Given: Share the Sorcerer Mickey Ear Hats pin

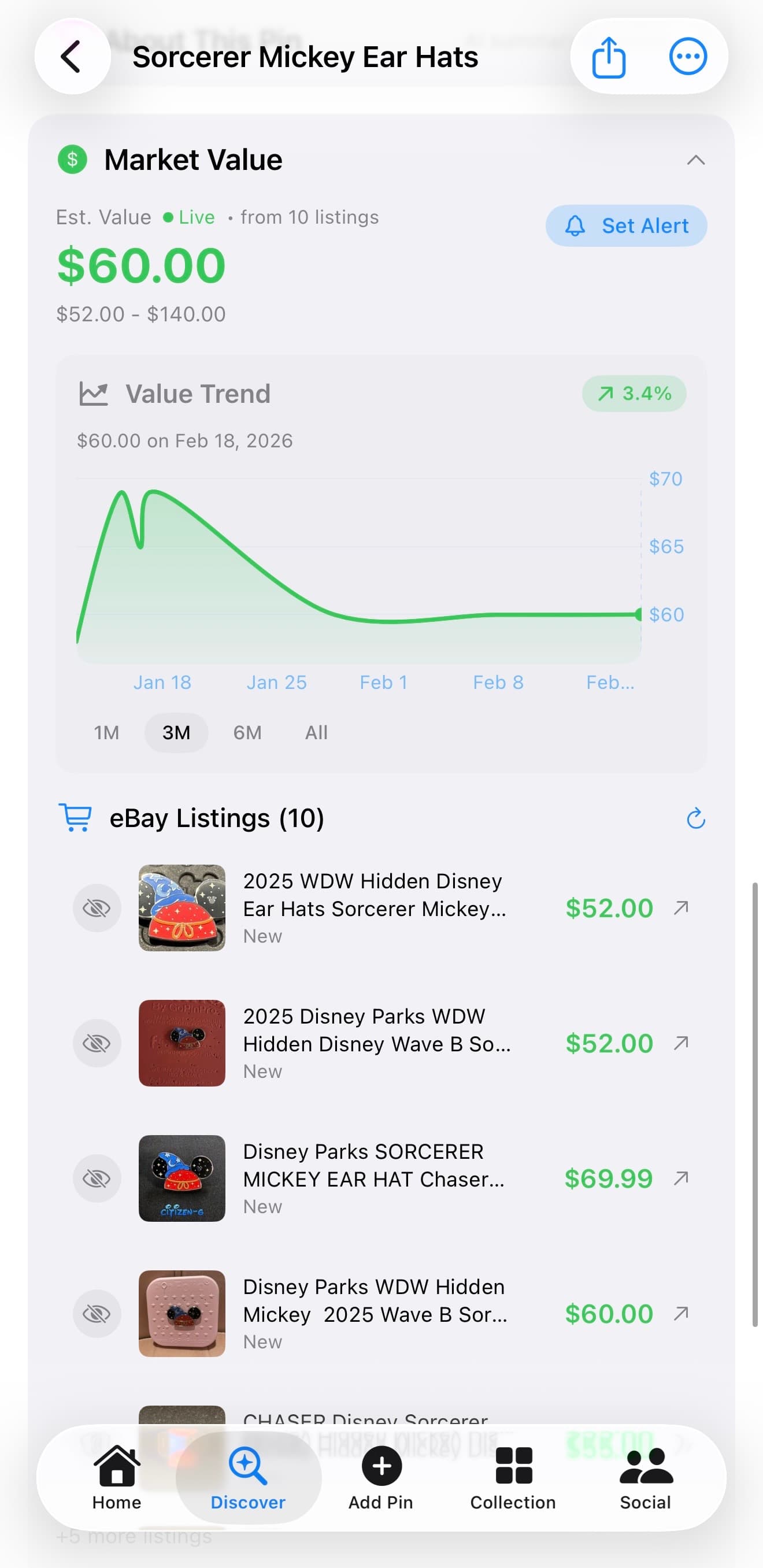Looking at the screenshot, I should tap(608, 55).
